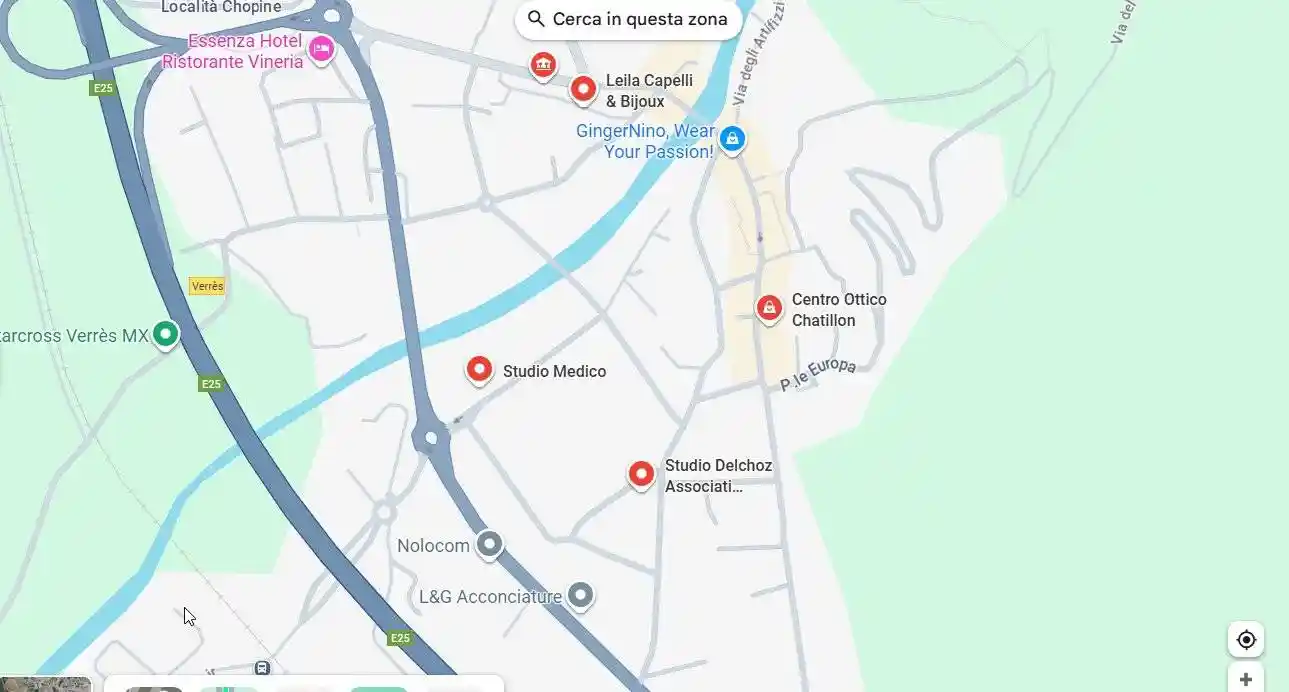Zoom in with the plus button
Image resolution: width=1289 pixels, height=692 pixels.
(1246, 679)
